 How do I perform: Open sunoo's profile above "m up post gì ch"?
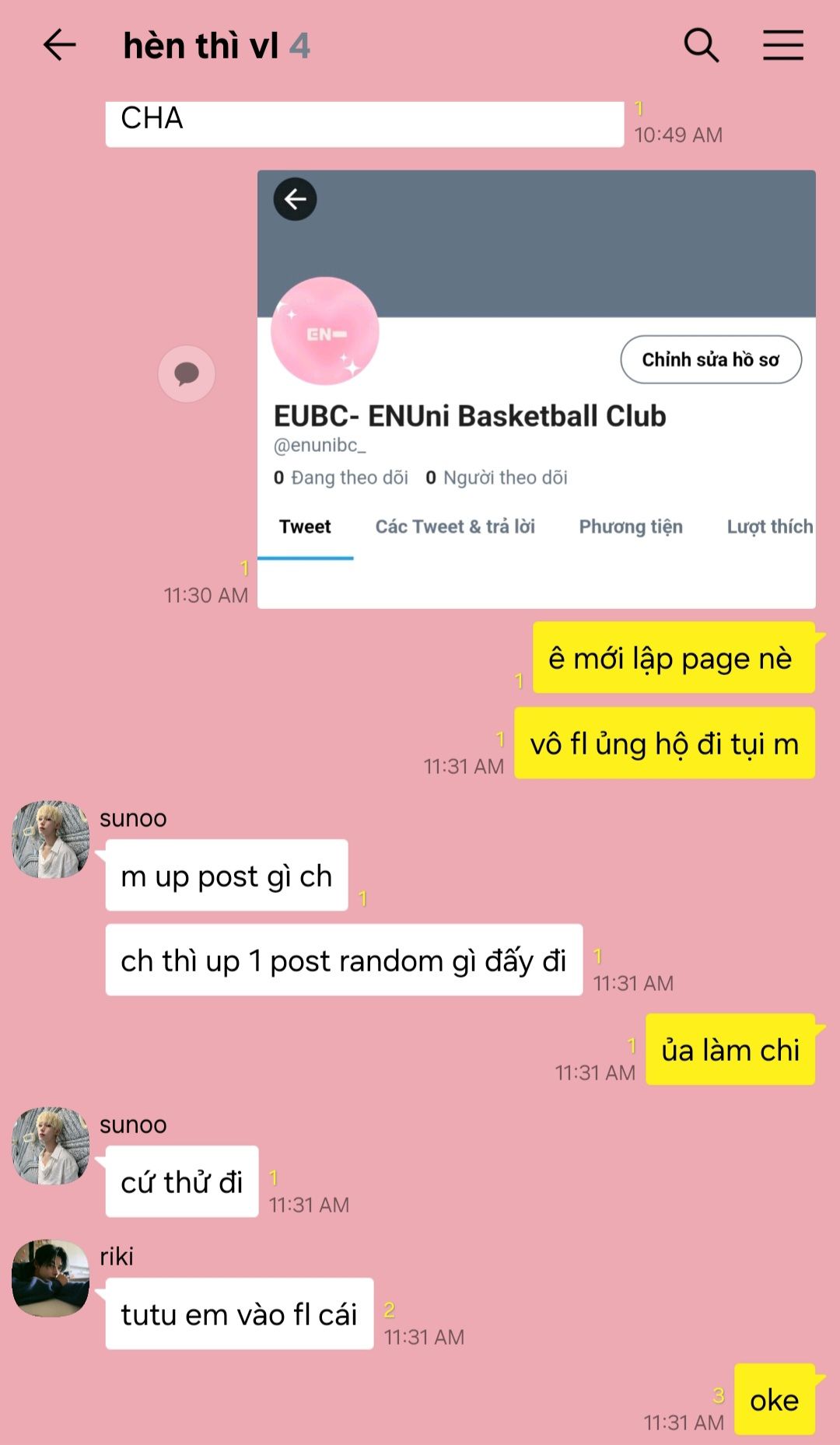[x=51, y=840]
